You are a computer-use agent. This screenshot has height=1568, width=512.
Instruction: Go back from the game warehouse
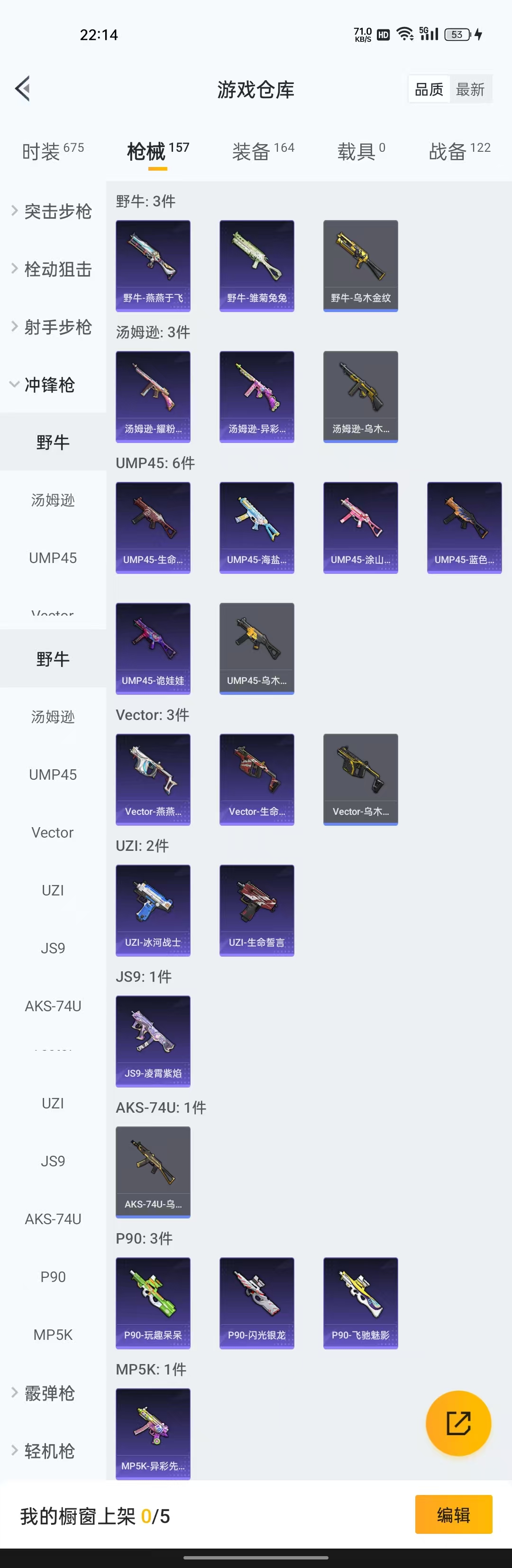(23, 89)
